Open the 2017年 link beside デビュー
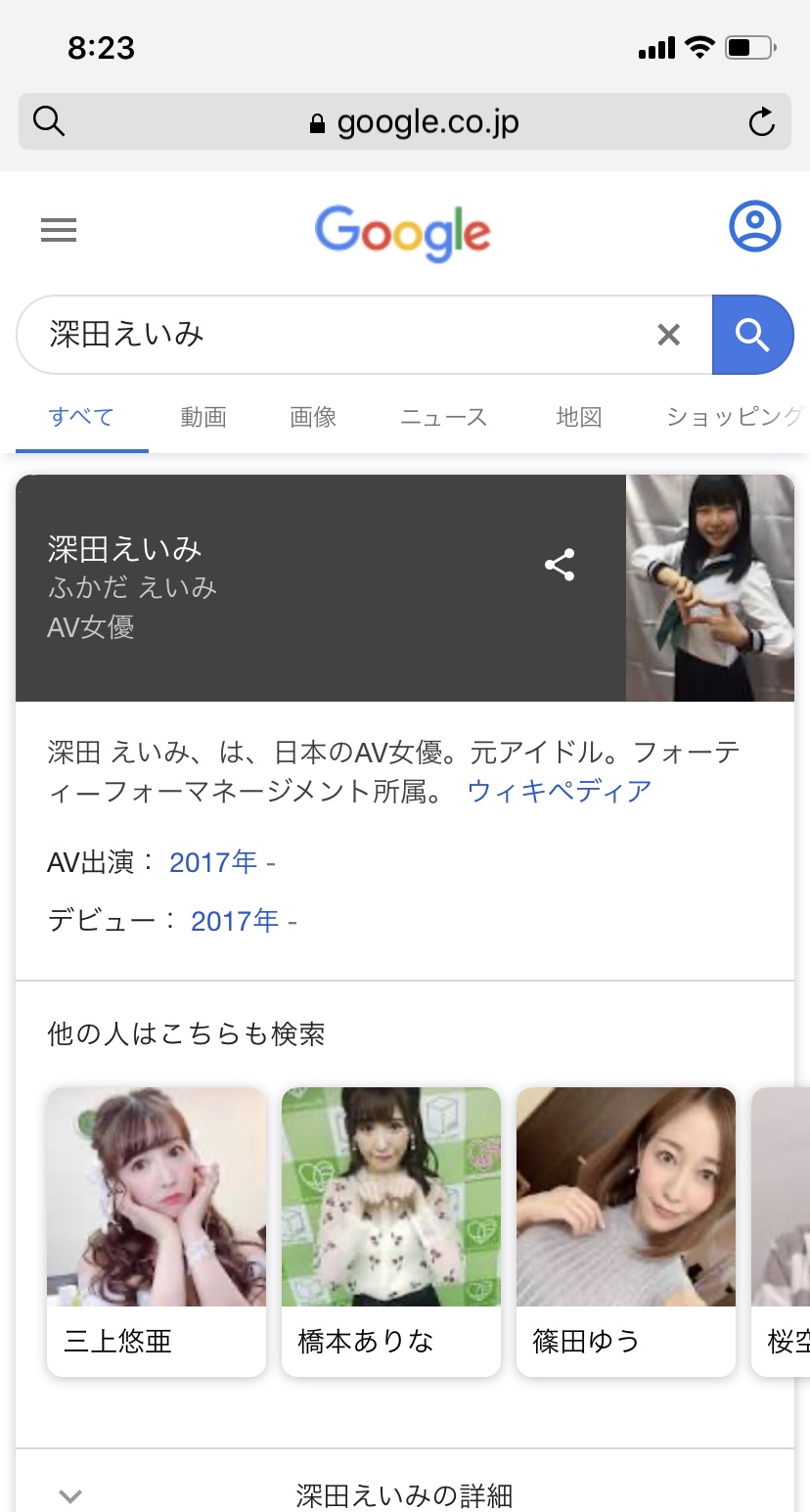The height and width of the screenshot is (1512, 810). pyautogui.click(x=235, y=921)
